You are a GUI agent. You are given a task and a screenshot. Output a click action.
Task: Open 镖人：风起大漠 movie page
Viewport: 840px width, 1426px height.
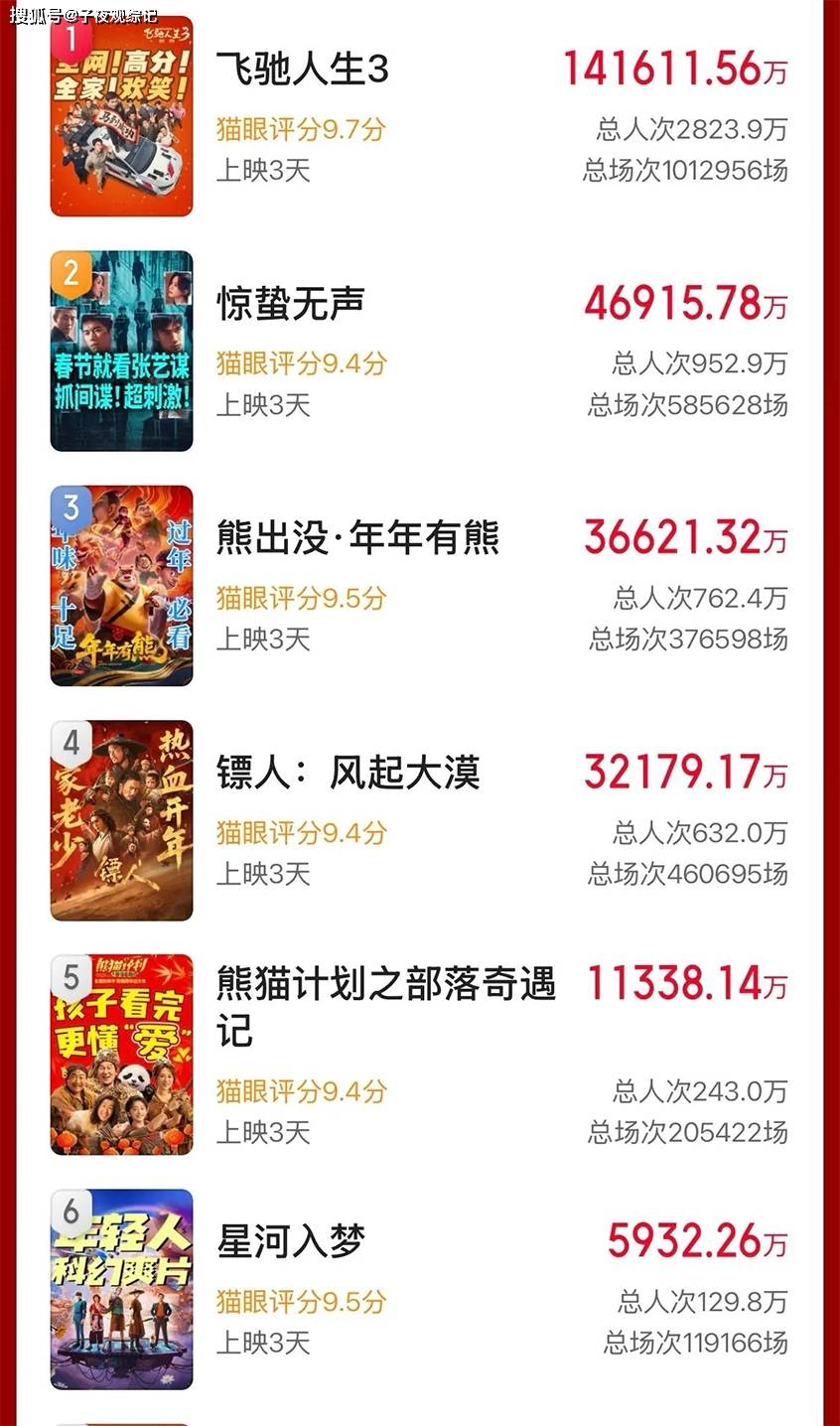(x=348, y=773)
